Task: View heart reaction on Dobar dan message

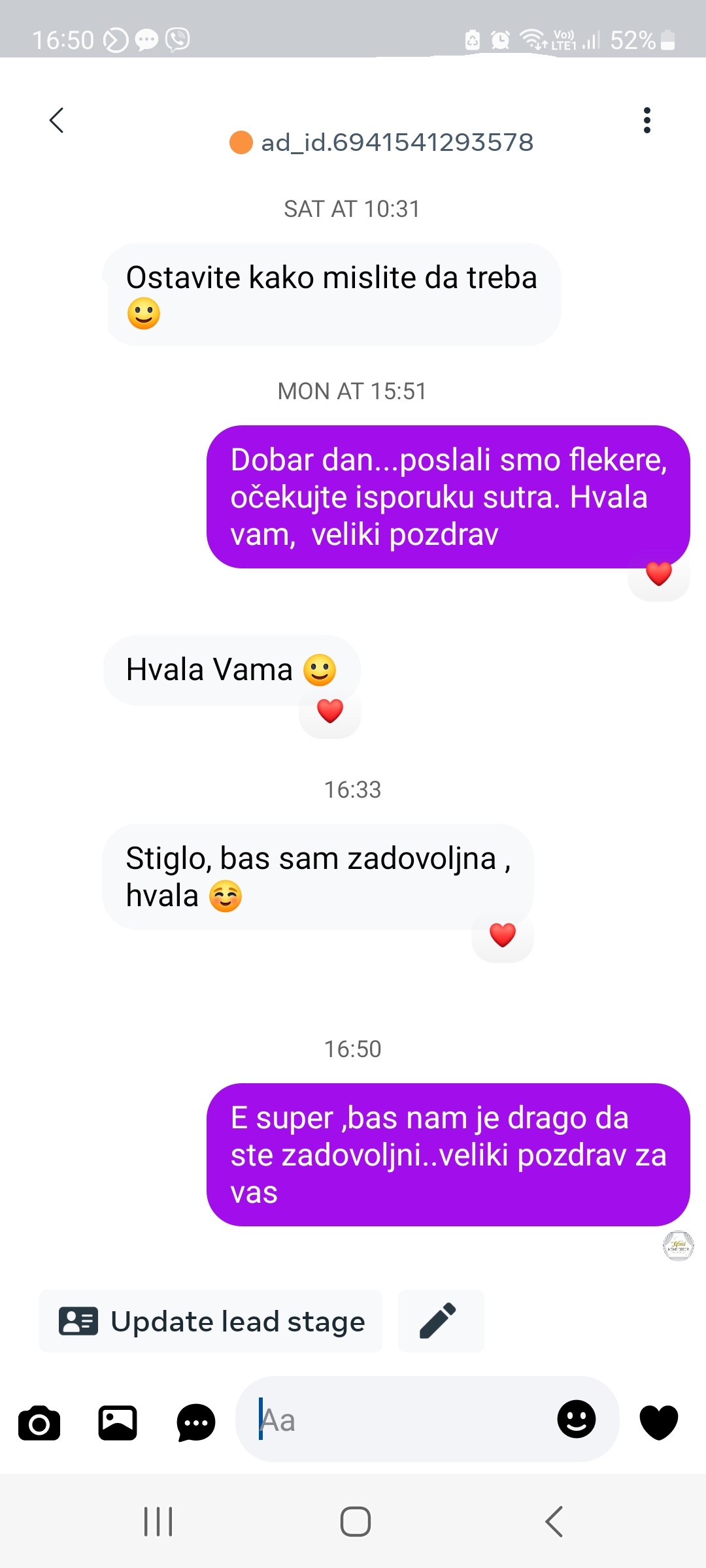Action: click(658, 574)
